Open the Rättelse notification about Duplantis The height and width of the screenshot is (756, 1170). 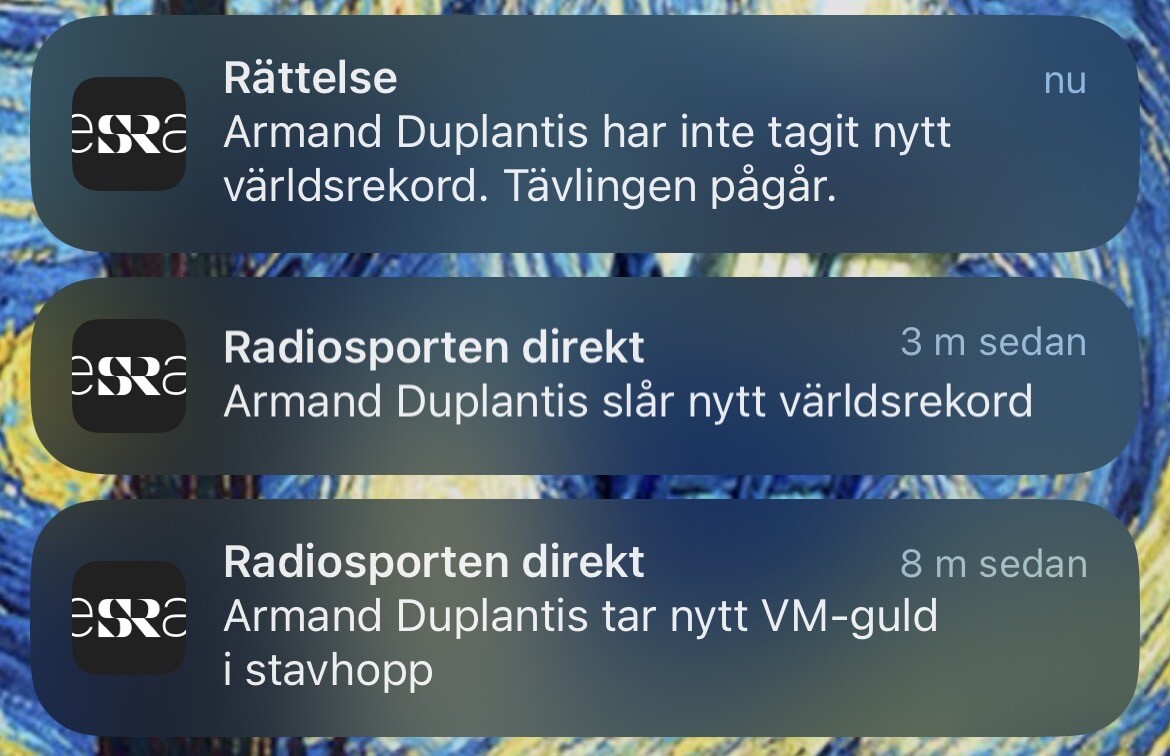coord(585,135)
